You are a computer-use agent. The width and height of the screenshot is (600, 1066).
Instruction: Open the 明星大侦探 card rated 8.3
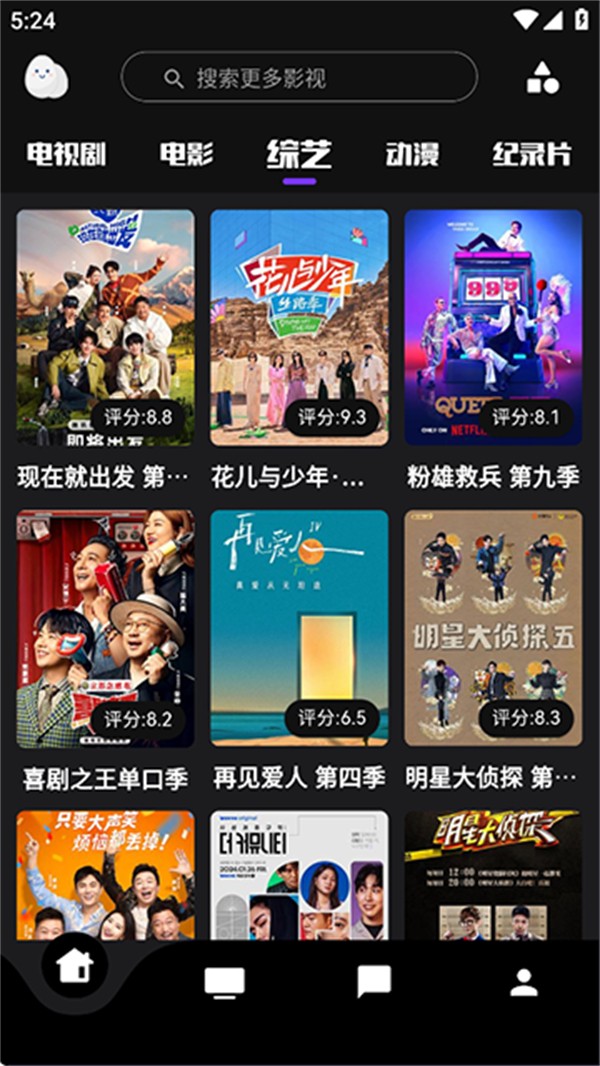(x=493, y=628)
